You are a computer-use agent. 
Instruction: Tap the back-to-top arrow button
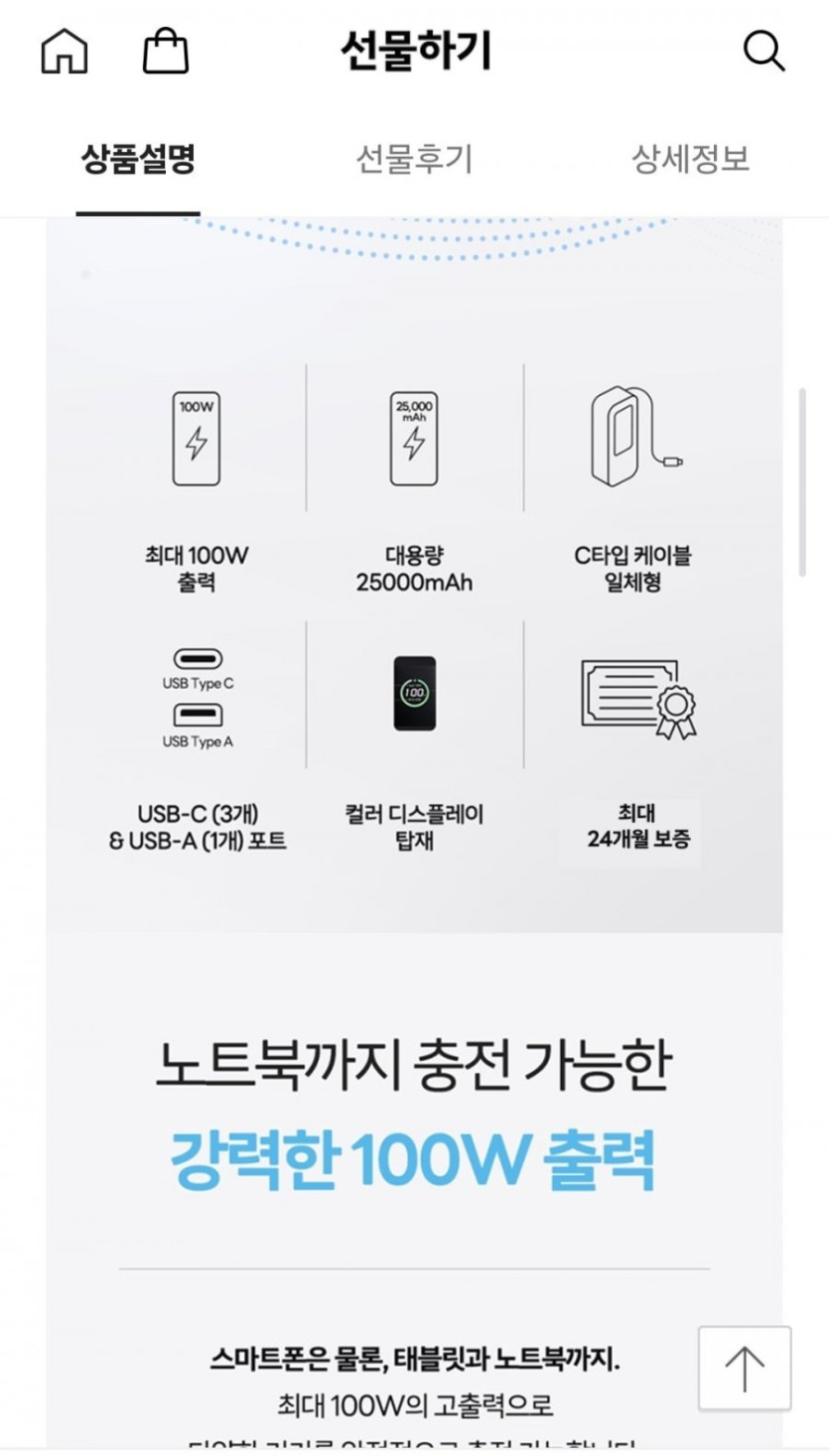(x=745, y=1369)
